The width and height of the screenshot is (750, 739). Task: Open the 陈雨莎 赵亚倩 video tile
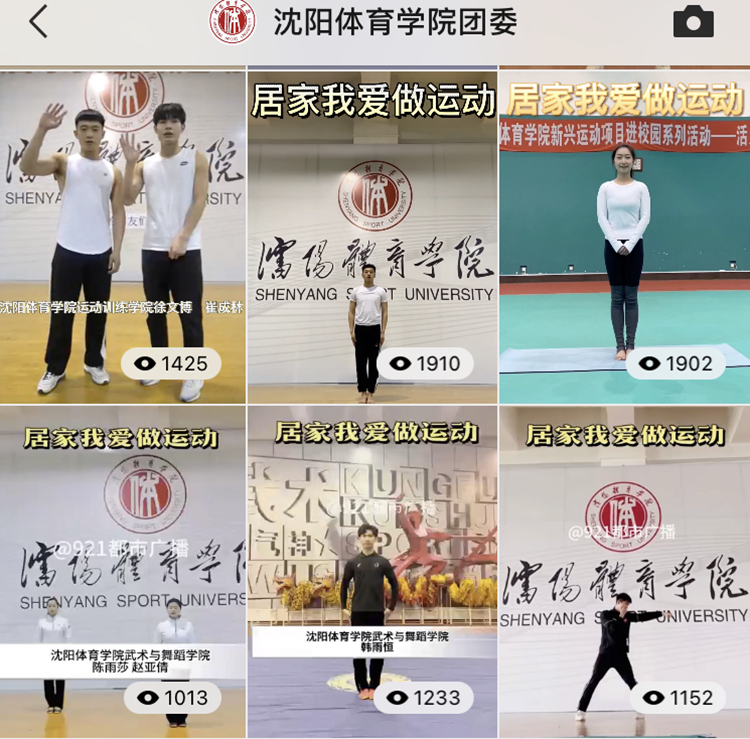click(122, 571)
